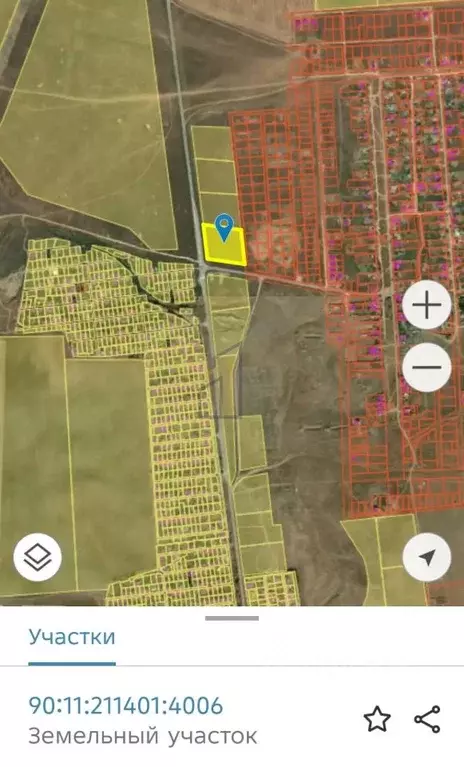Zoom out the map with minus button
Screen dimensions: 464x767
tap(427, 367)
